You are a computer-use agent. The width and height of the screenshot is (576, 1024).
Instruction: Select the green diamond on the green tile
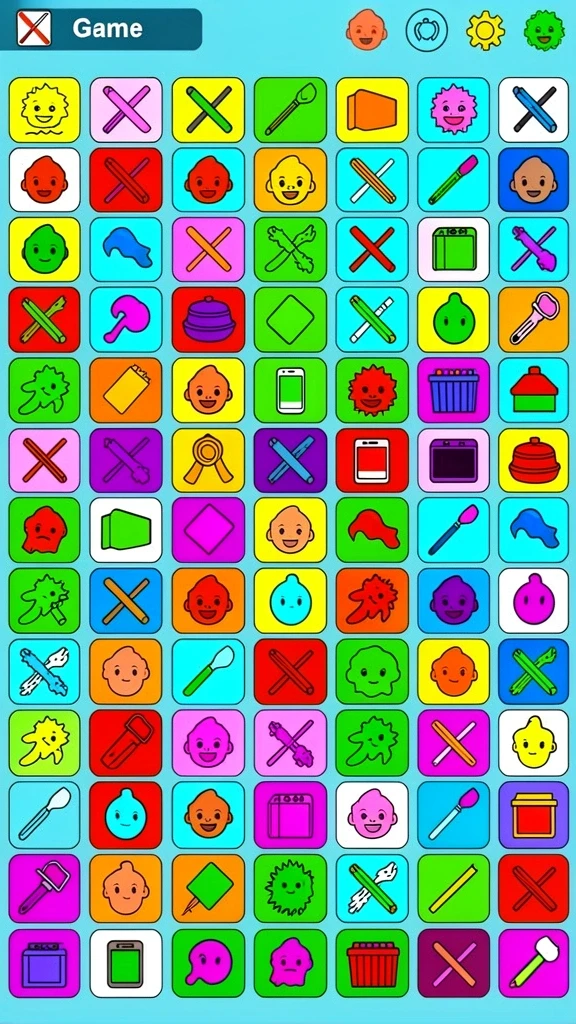[290, 320]
